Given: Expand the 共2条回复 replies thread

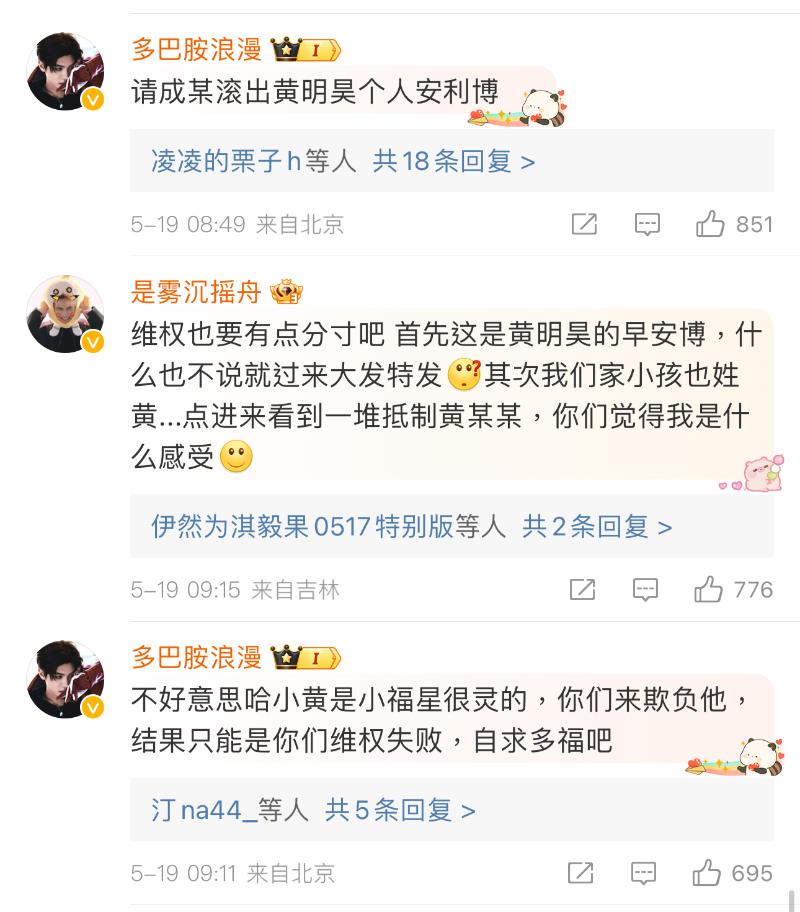Looking at the screenshot, I should click(x=596, y=526).
